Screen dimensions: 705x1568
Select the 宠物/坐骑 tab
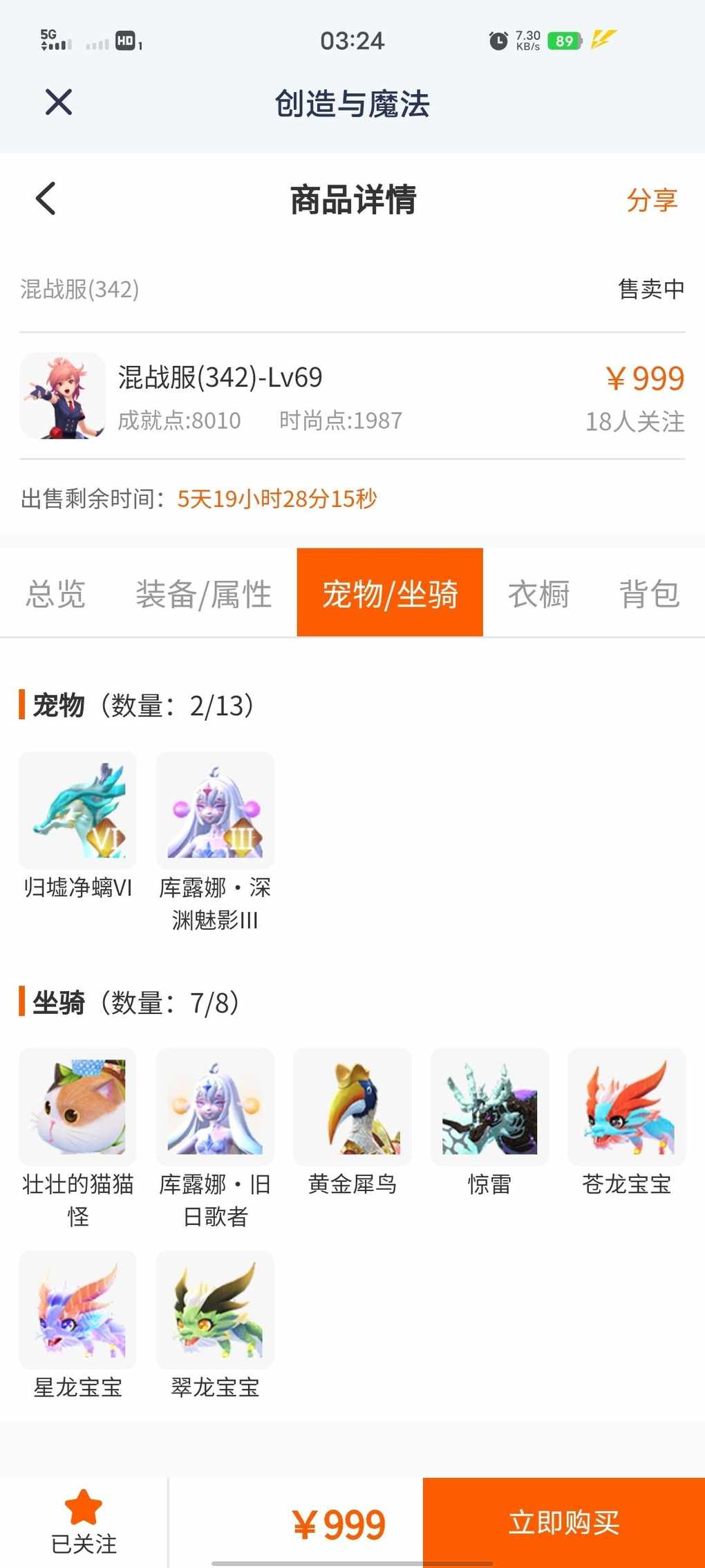[390, 593]
